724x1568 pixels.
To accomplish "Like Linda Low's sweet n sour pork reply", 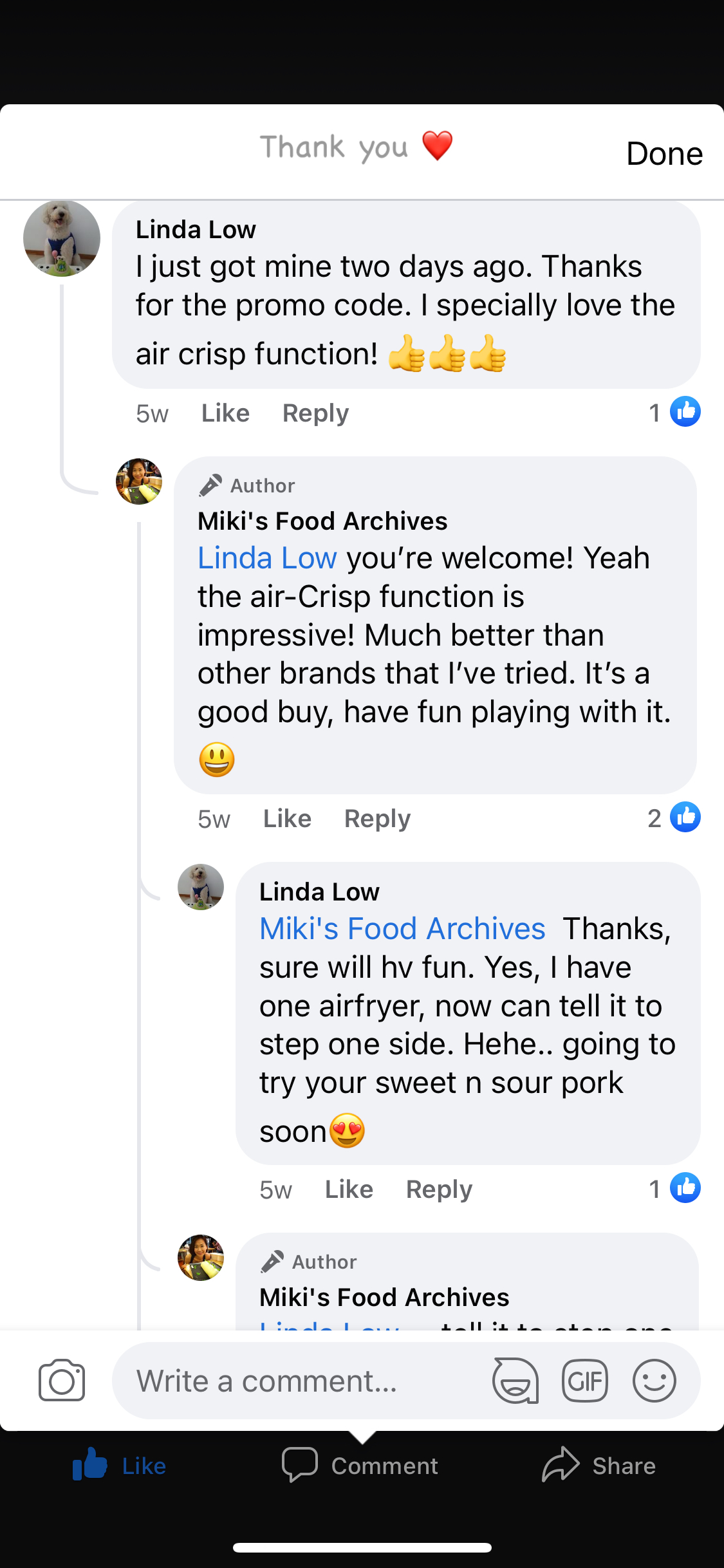I will (x=349, y=1190).
